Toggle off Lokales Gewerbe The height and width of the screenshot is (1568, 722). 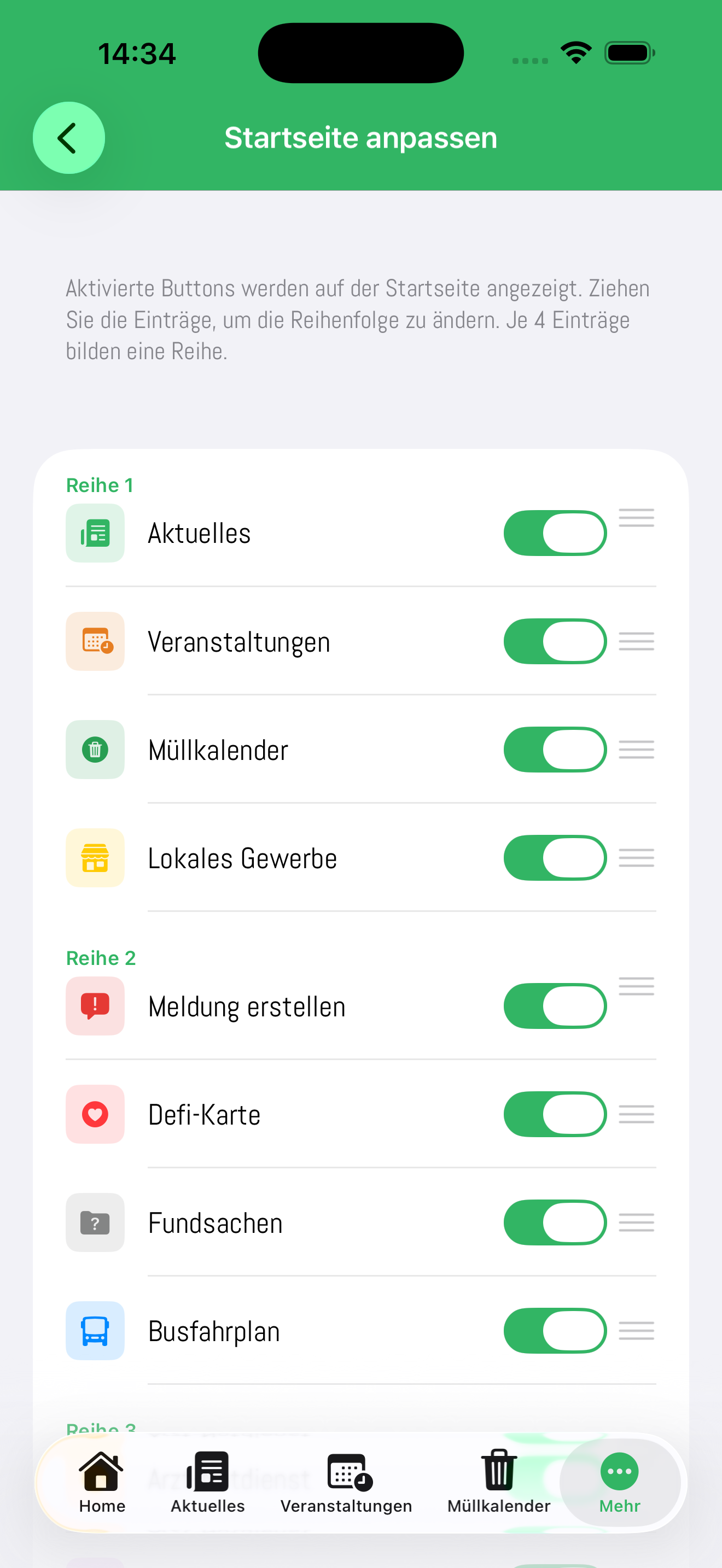coord(555,858)
